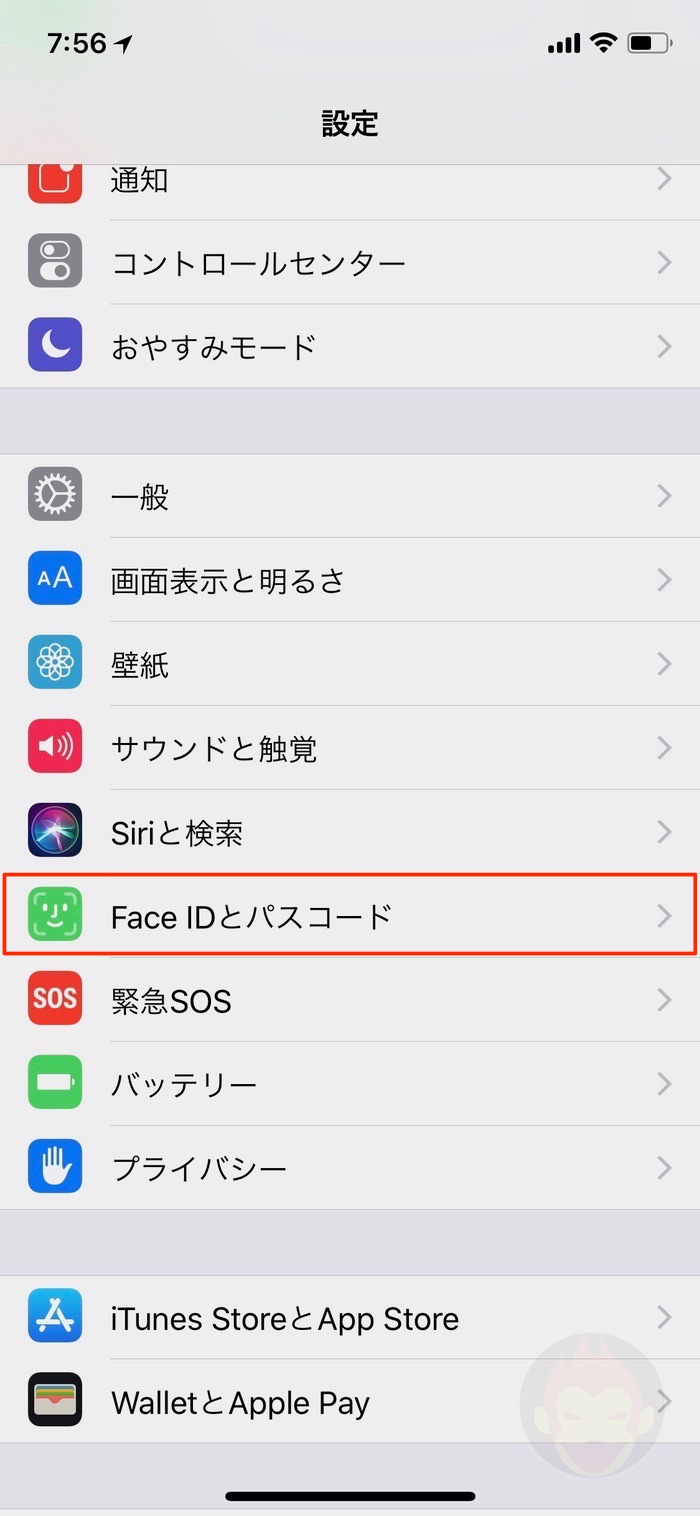Open the 一般 settings row
This screenshot has width=700, height=1516.
pyautogui.click(x=350, y=496)
